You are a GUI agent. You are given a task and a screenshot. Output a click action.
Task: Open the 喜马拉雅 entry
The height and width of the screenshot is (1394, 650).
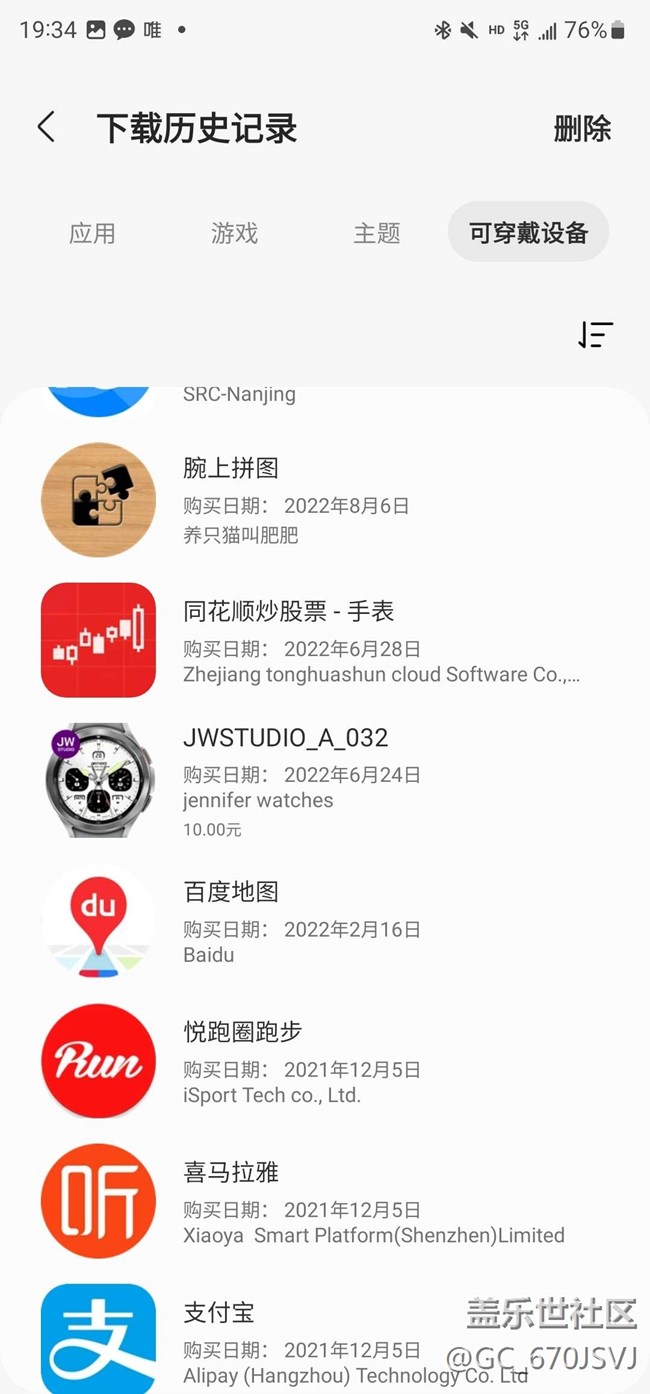(325, 1201)
